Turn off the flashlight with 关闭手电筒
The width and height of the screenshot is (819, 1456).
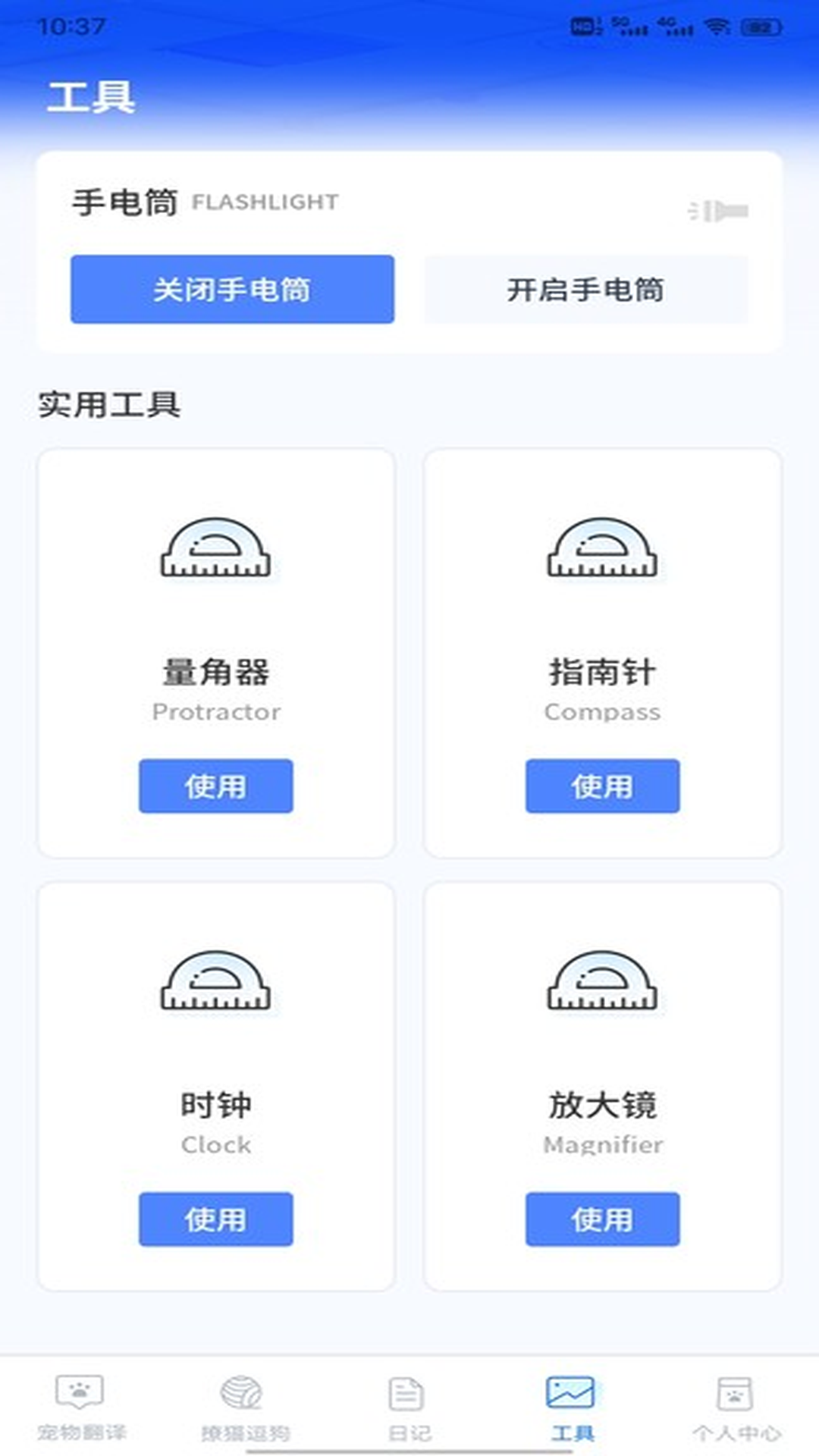(233, 290)
